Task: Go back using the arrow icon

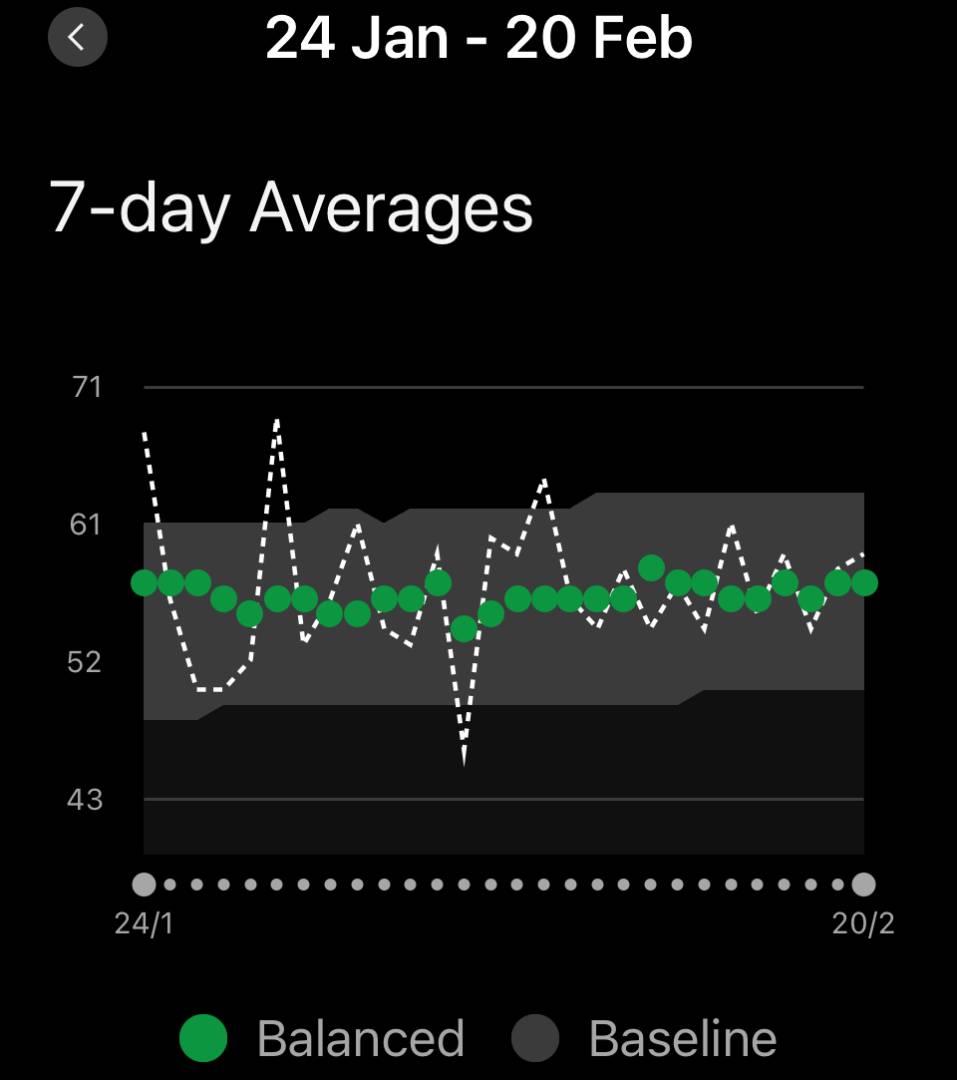Action: (x=77, y=38)
